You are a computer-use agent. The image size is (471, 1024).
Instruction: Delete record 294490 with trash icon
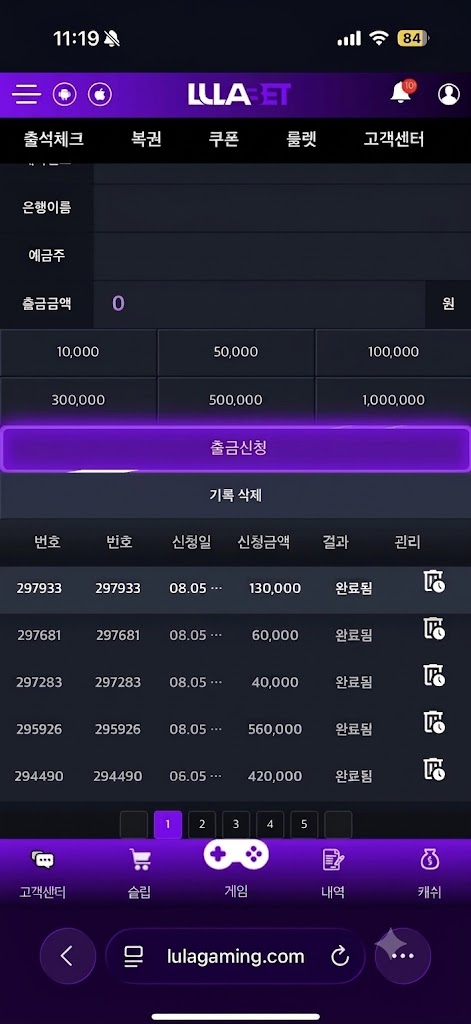[x=434, y=769]
